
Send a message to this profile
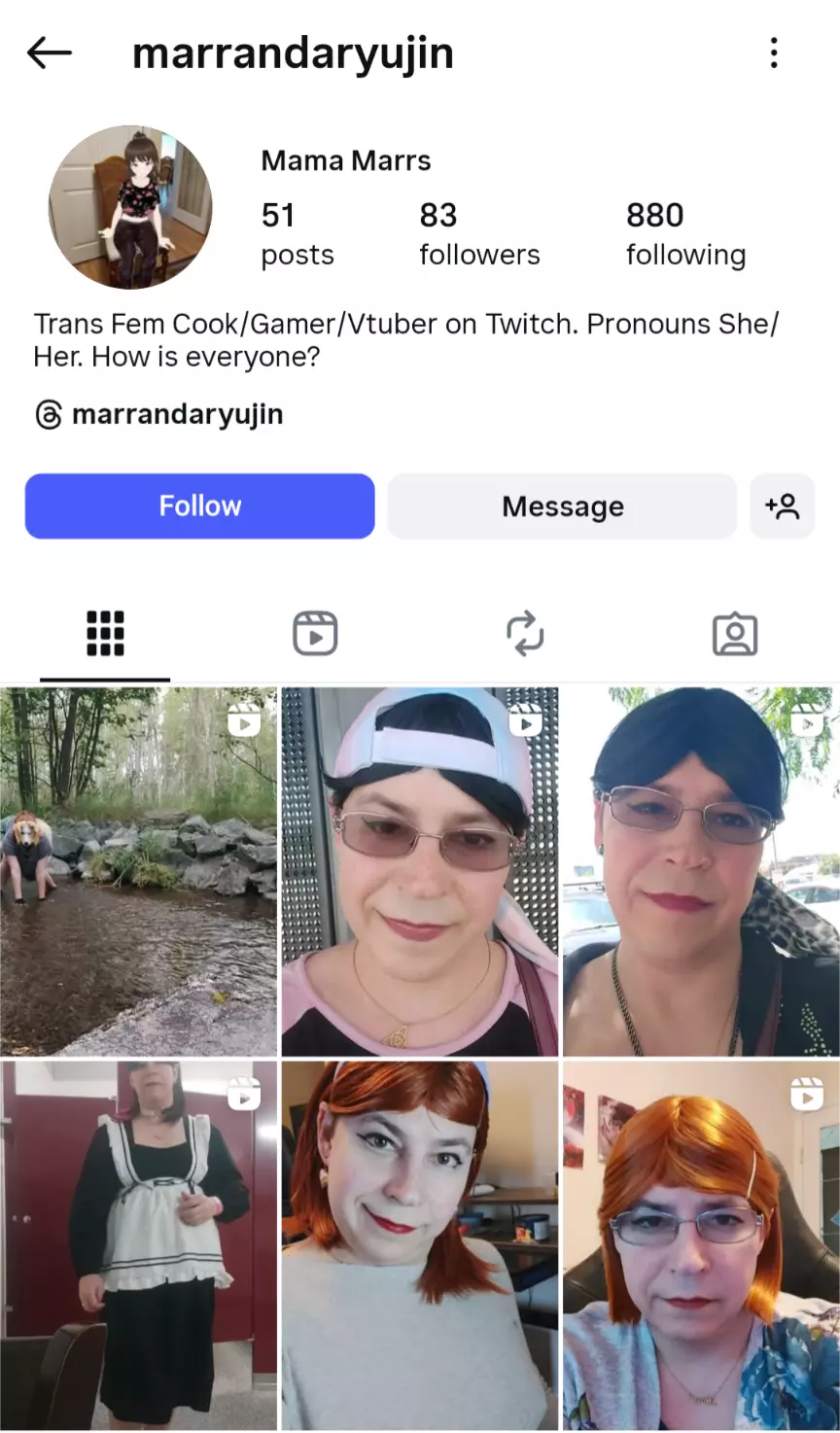pos(562,507)
